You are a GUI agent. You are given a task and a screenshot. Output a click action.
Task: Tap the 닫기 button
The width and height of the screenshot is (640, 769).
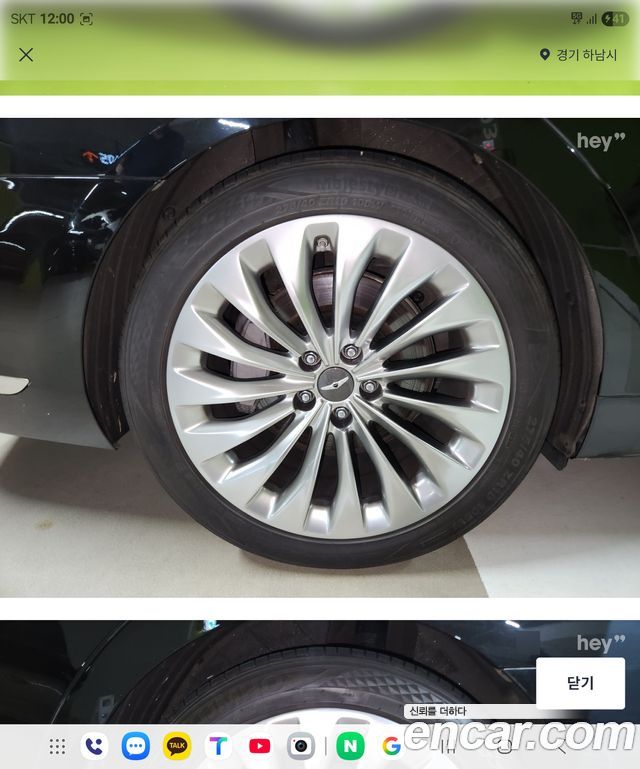(580, 683)
